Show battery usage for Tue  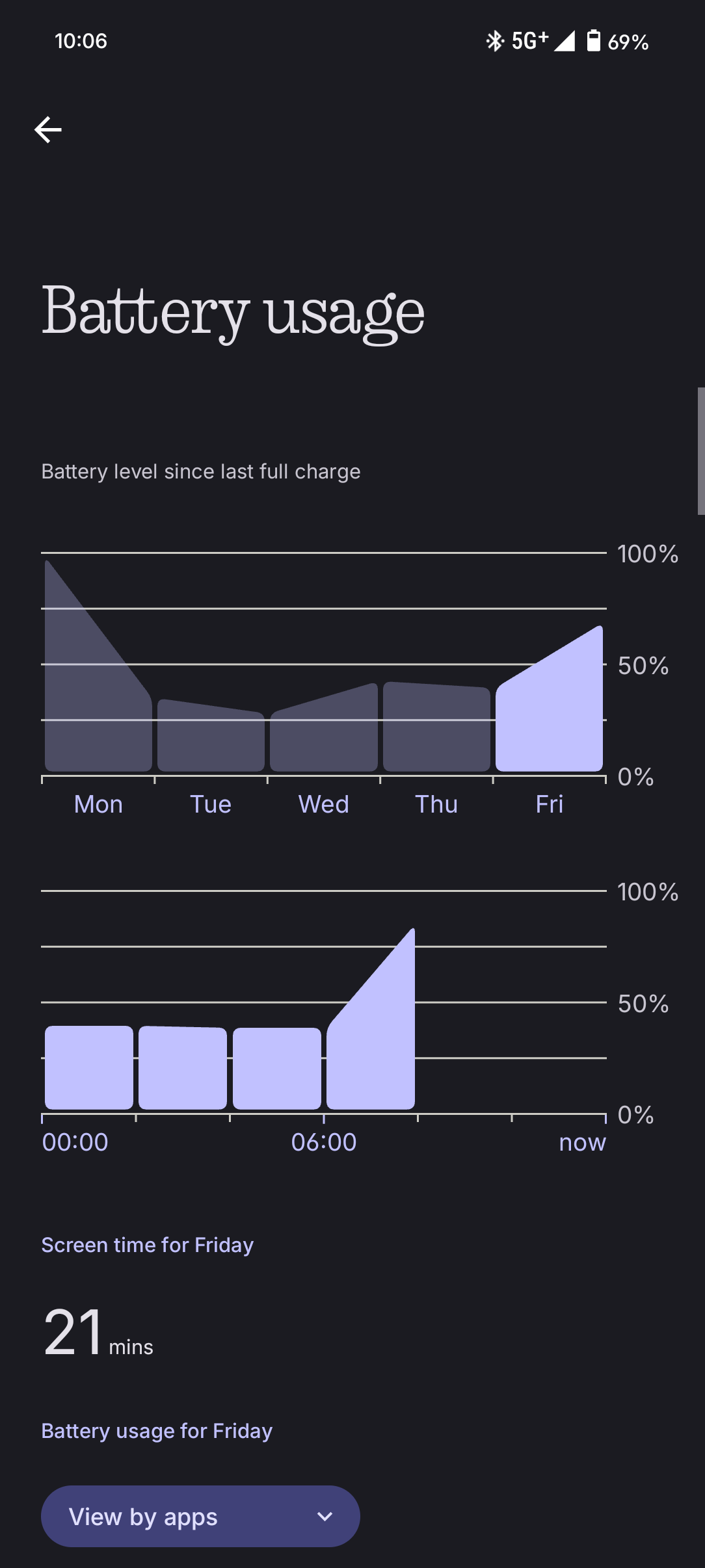click(x=211, y=738)
